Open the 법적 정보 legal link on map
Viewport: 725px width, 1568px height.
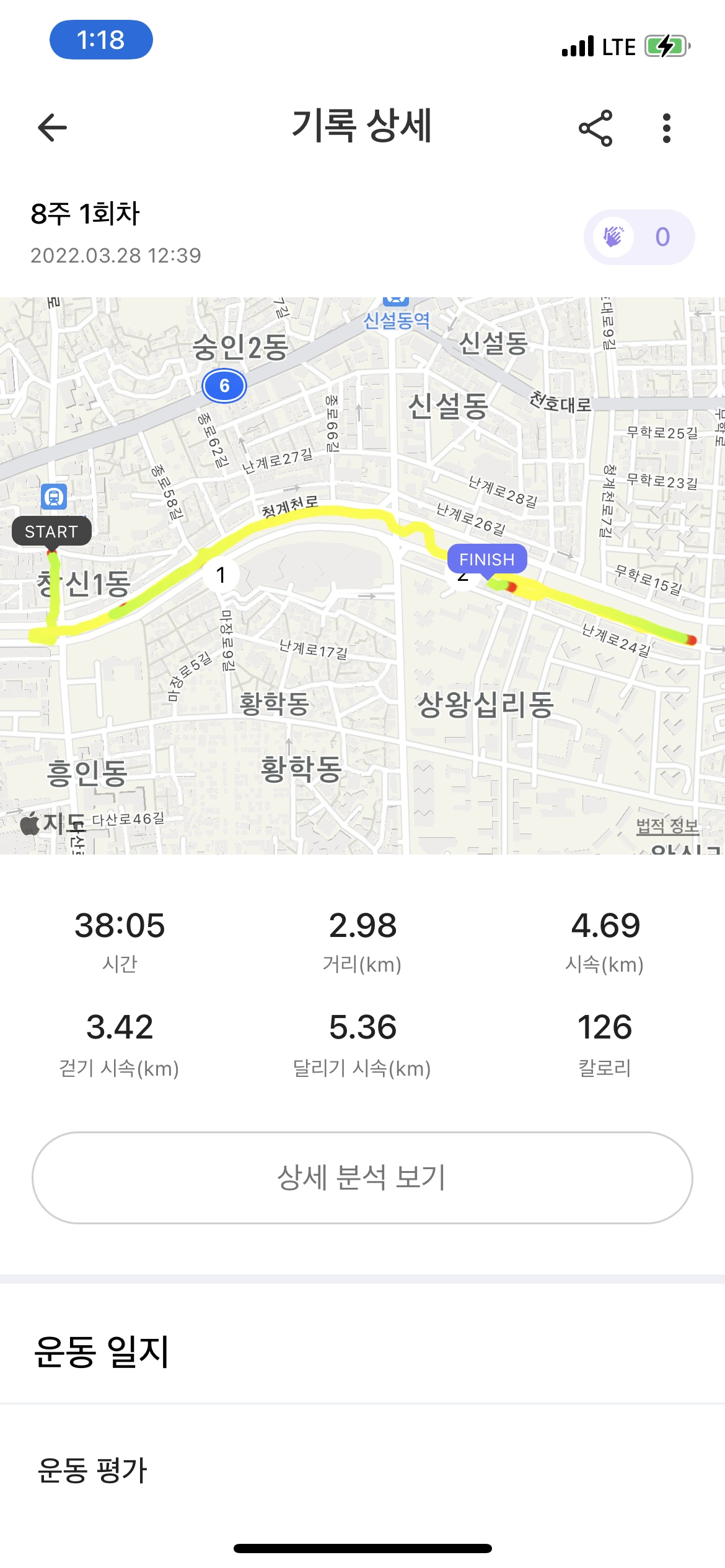pos(667,825)
